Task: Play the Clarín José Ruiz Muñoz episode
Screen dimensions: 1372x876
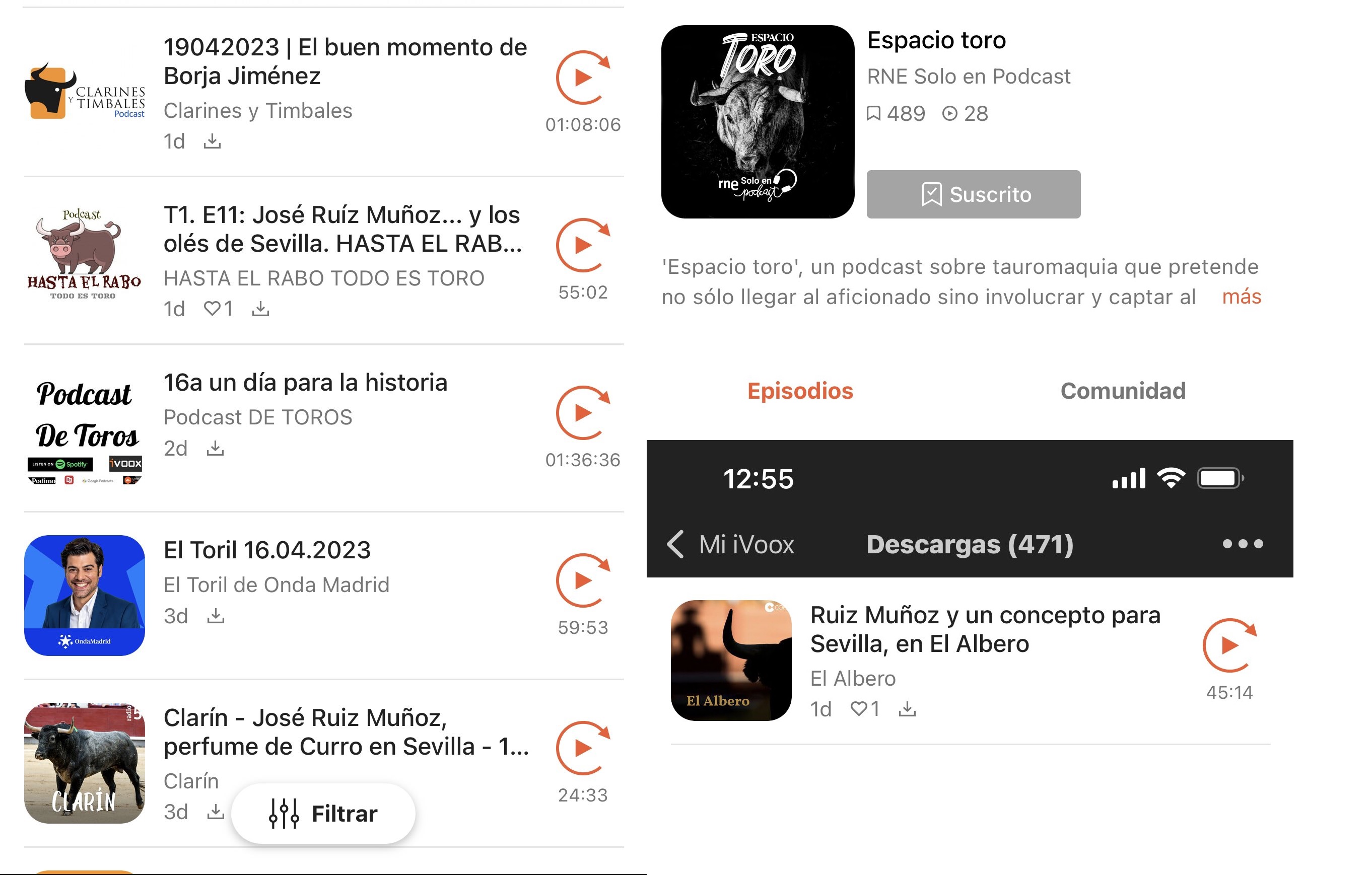Action: click(x=582, y=748)
